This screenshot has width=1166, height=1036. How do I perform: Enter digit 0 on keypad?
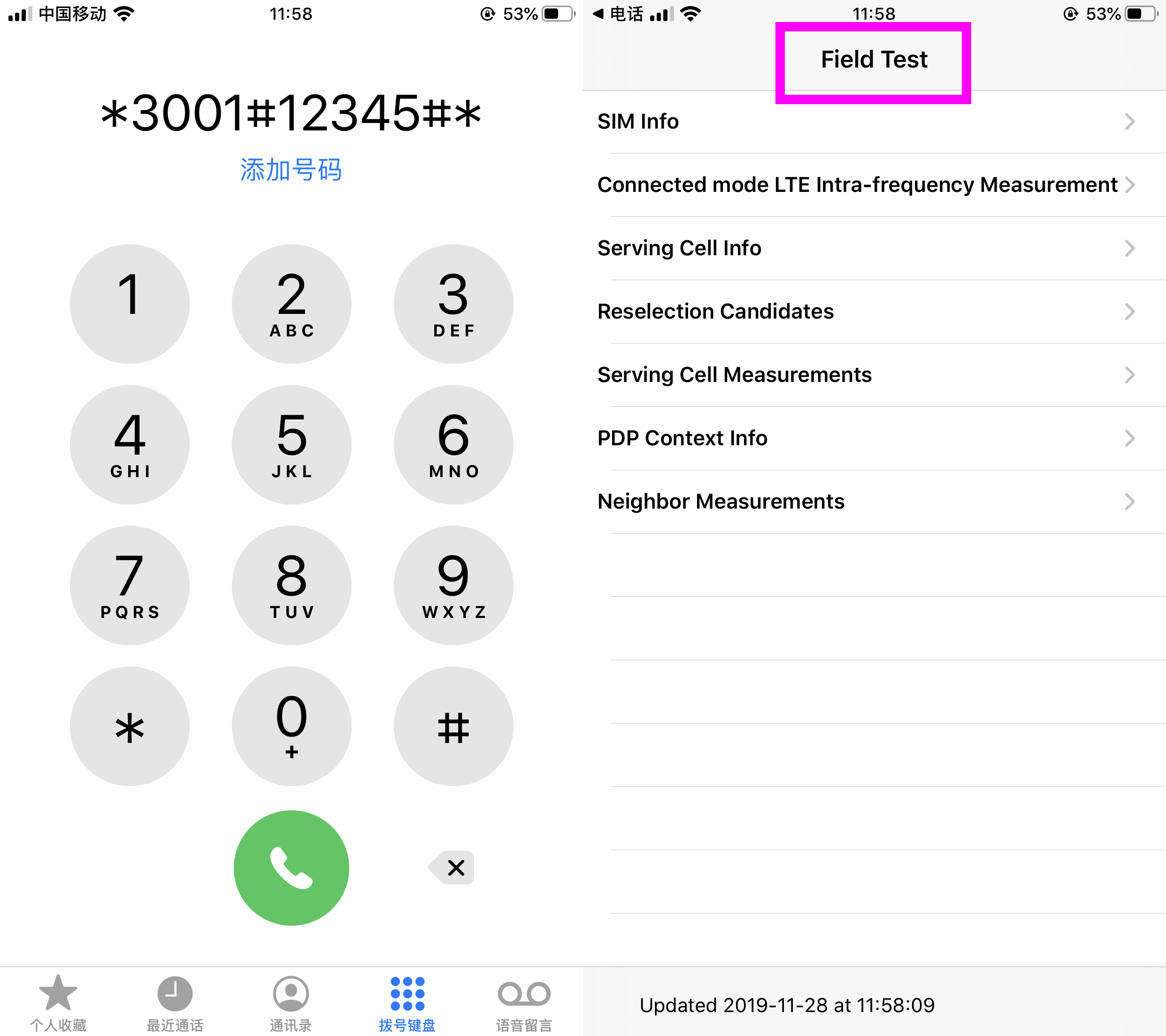(291, 726)
